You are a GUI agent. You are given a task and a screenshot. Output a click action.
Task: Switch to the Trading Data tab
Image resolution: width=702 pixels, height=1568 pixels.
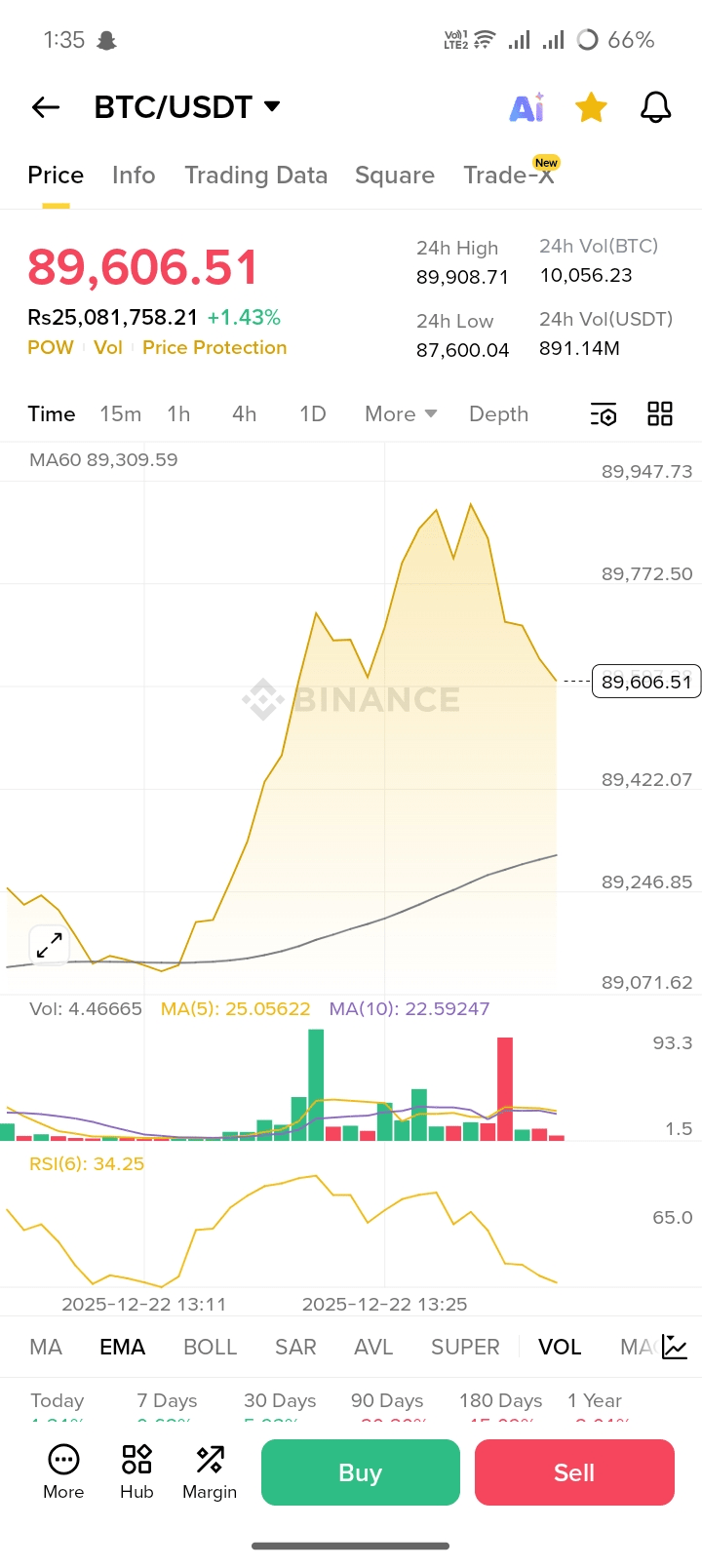[255, 176]
